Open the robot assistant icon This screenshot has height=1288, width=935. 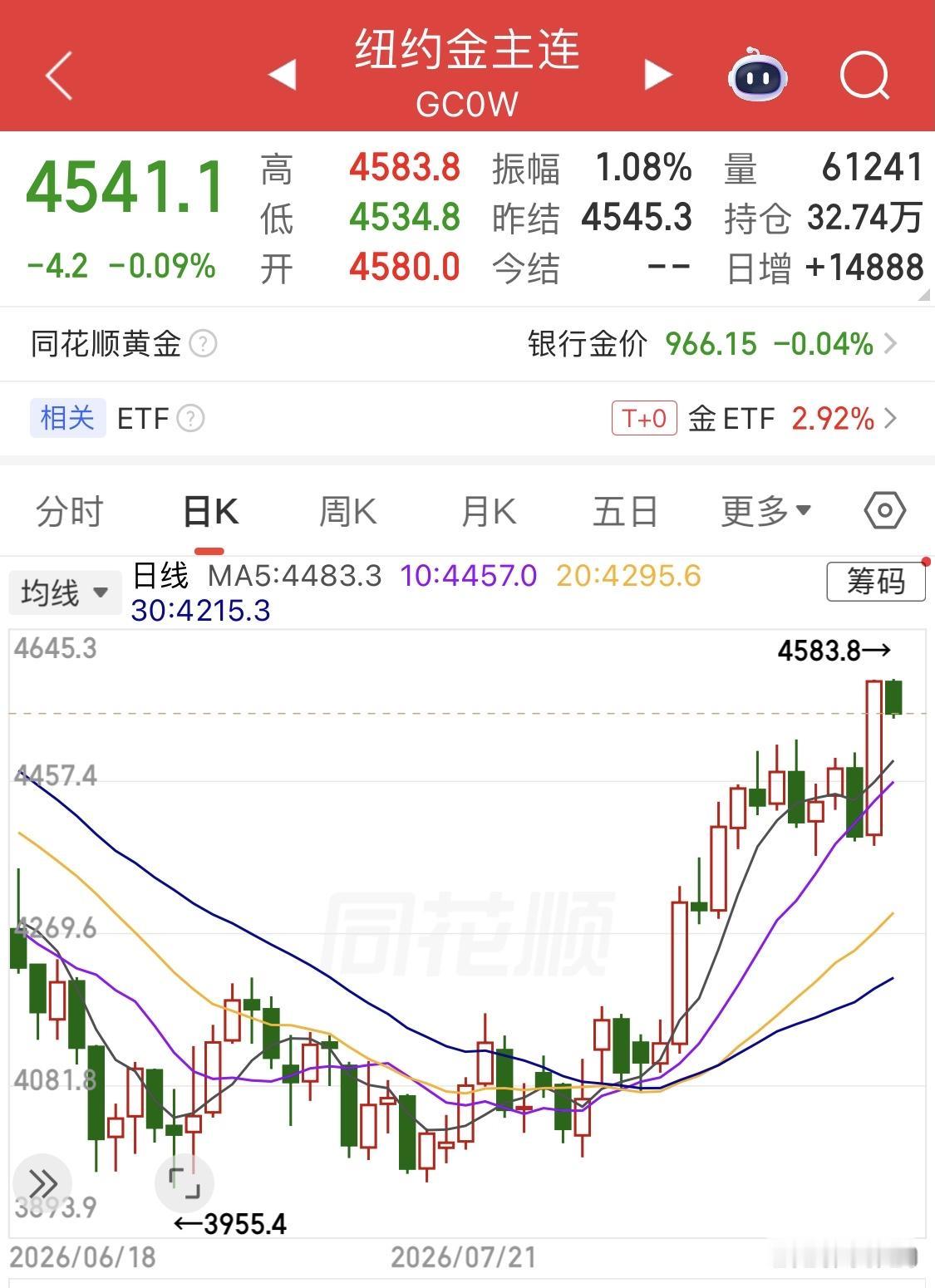coord(758,75)
